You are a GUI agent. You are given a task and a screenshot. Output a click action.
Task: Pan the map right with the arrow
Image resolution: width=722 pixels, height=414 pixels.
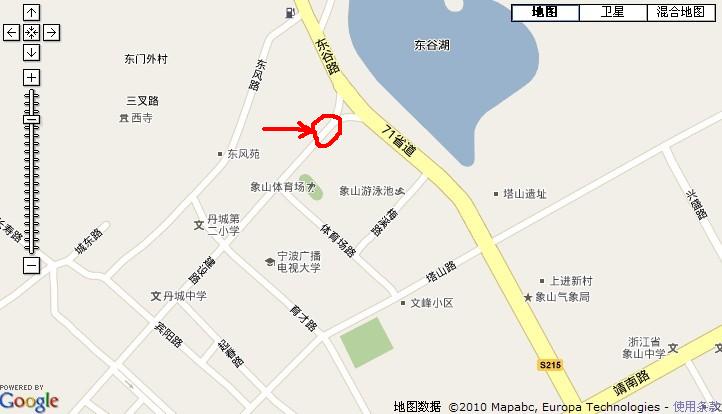coord(51,32)
